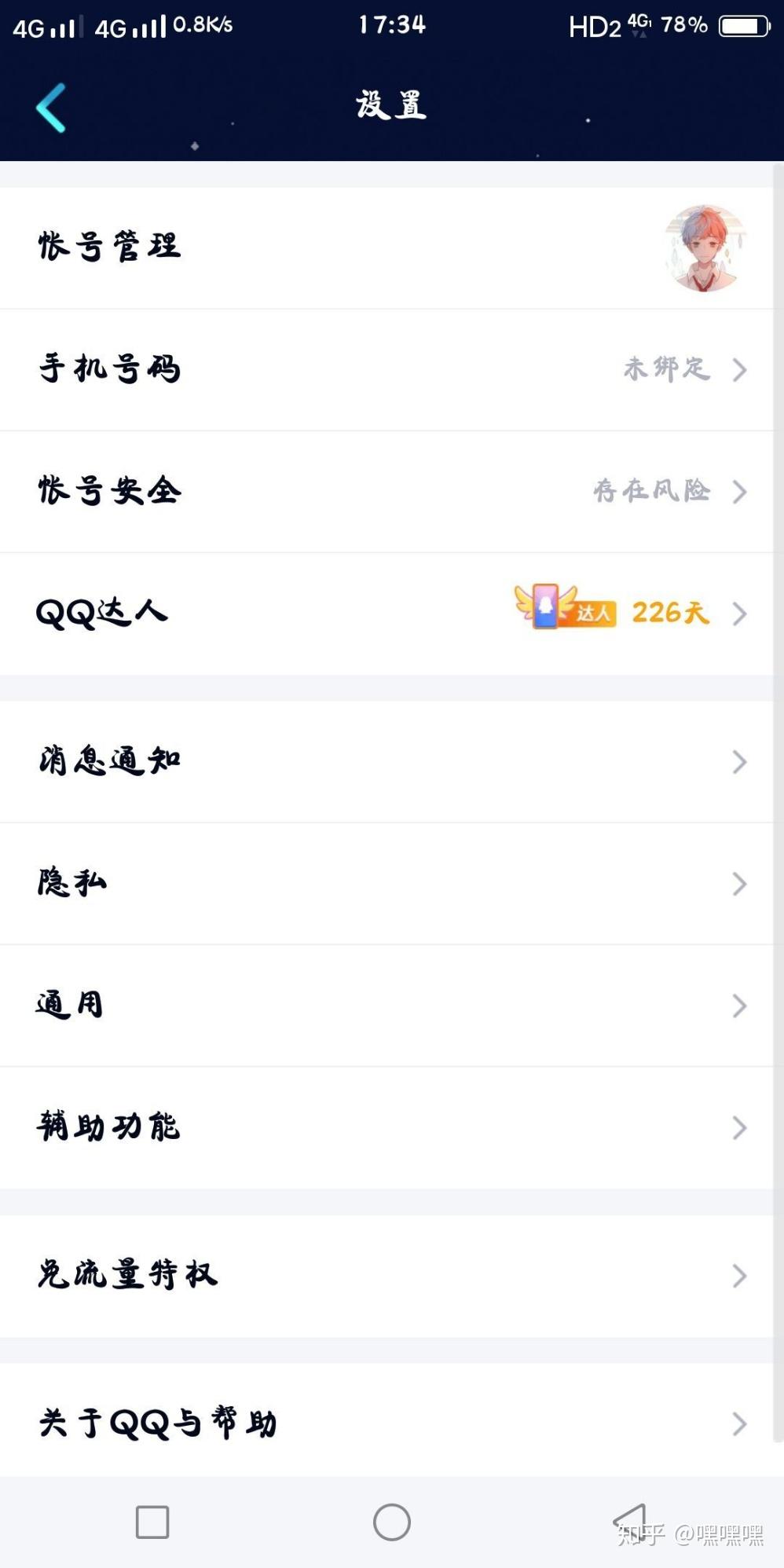The image size is (784, 1568).
Task: Open 消息通知 notification settings
Action: click(387, 762)
